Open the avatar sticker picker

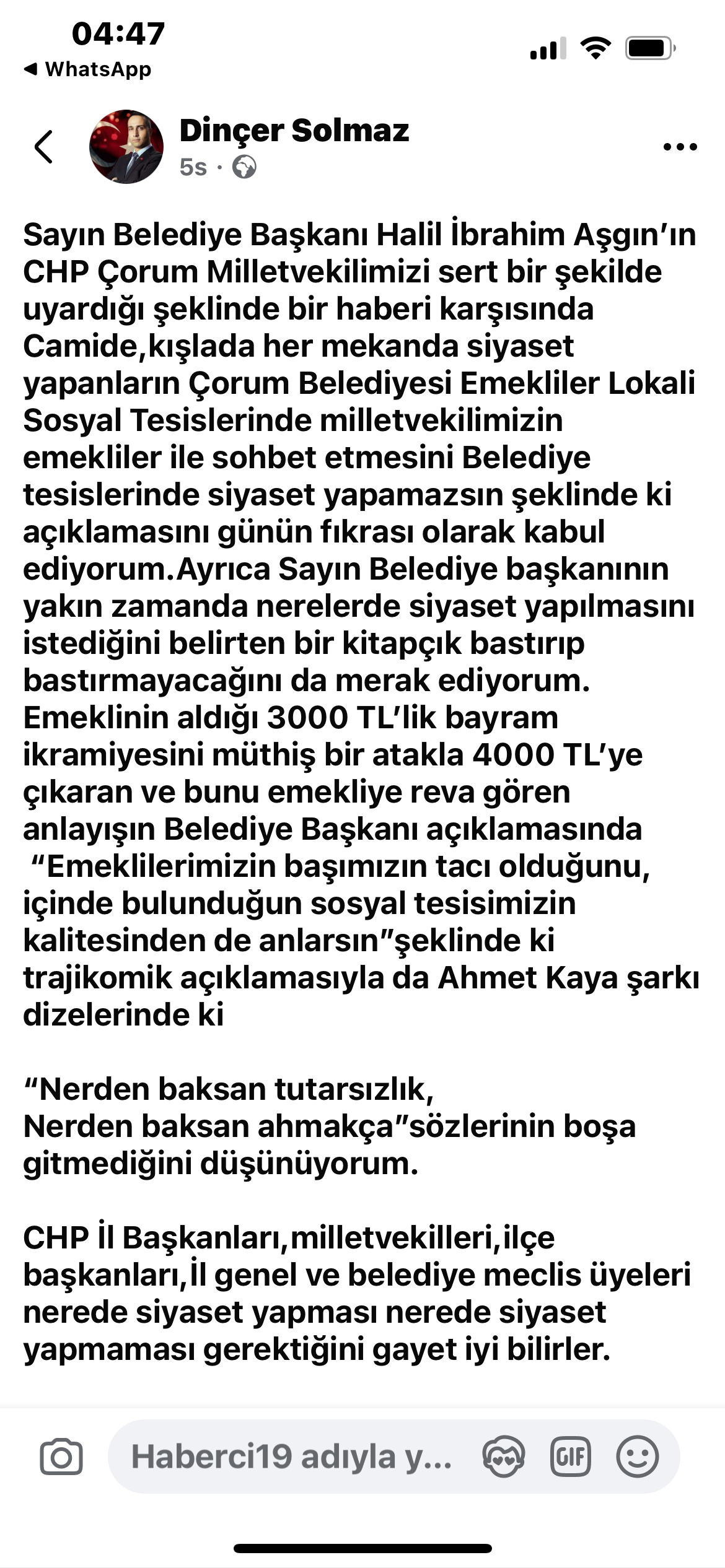(503, 1457)
